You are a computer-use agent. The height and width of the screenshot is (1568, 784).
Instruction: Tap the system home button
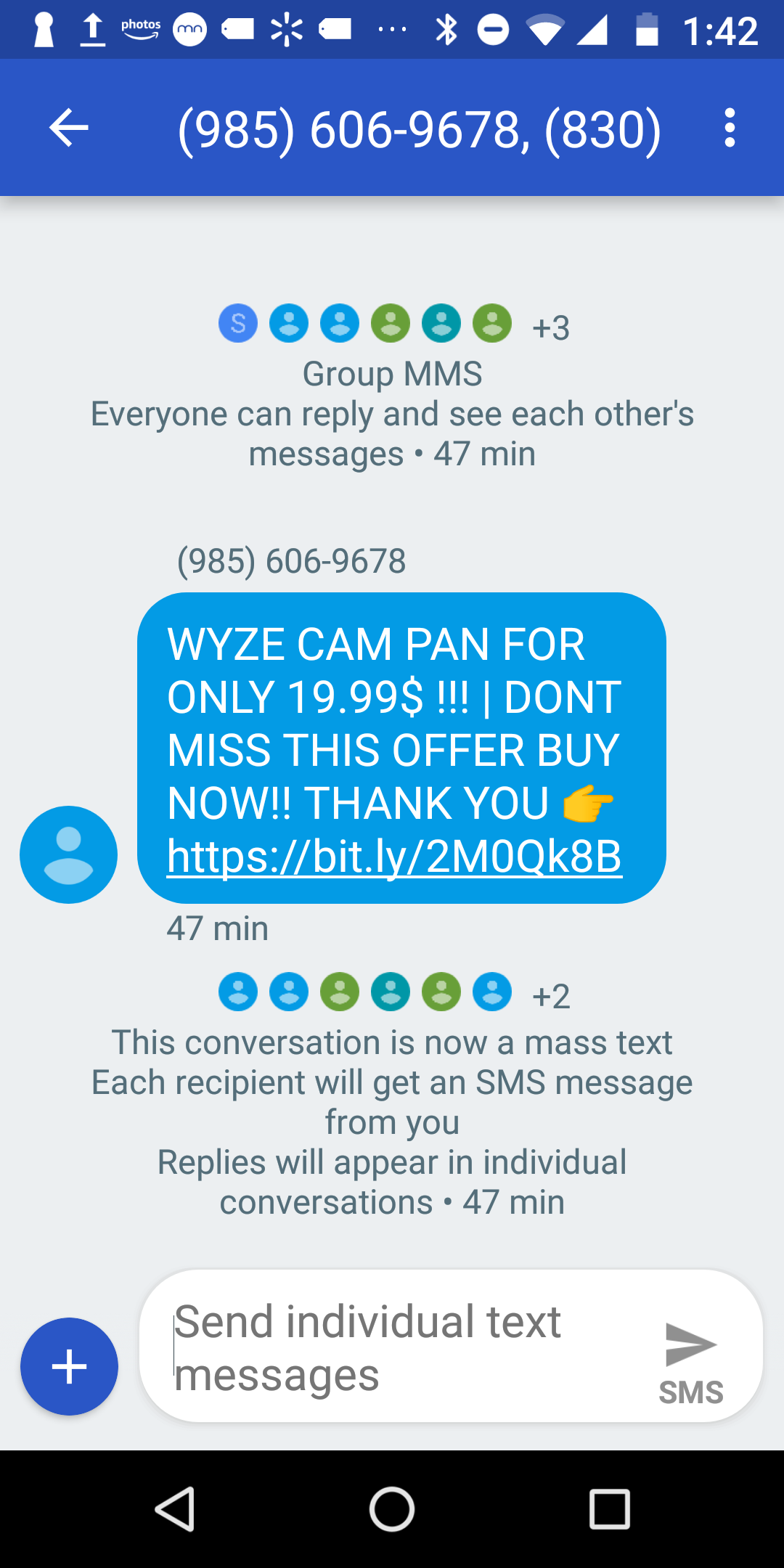click(392, 1510)
